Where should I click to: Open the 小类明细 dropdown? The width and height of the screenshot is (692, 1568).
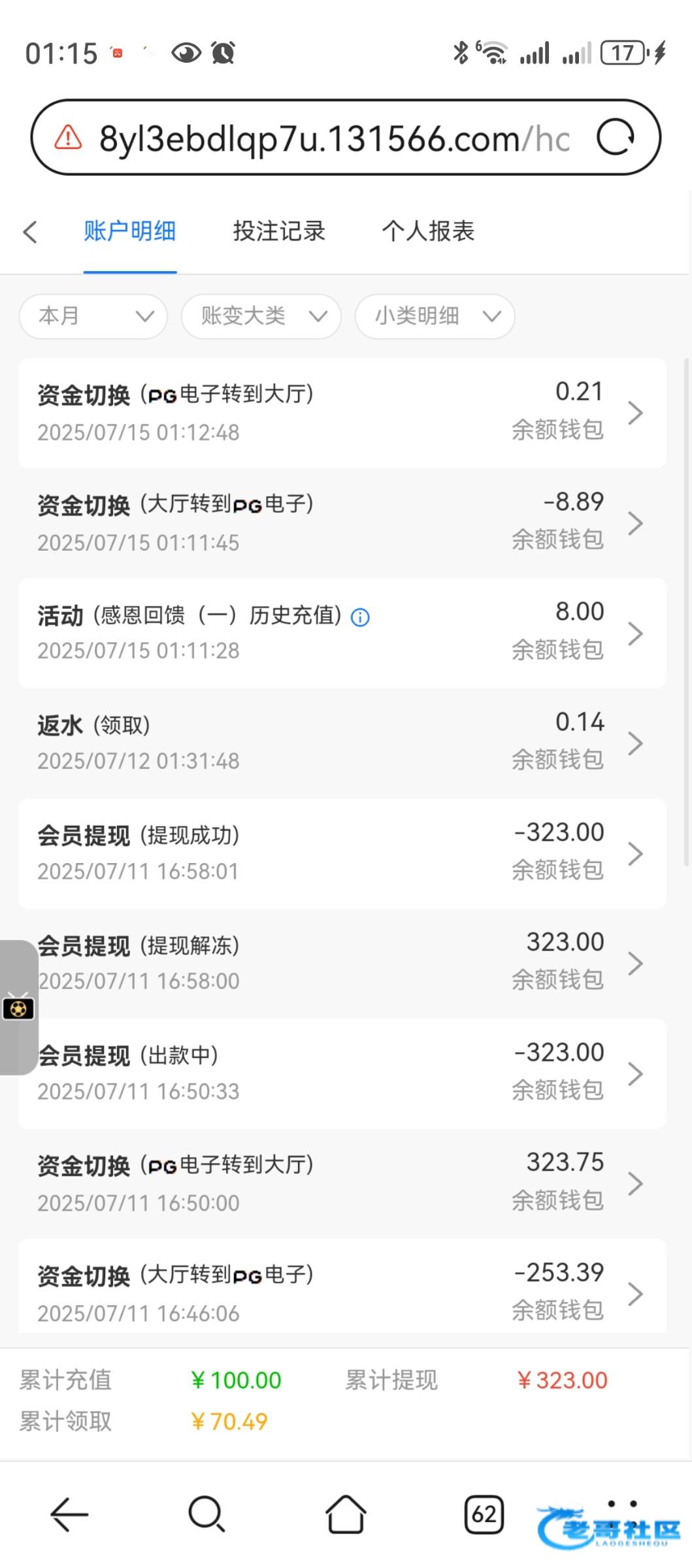(435, 316)
